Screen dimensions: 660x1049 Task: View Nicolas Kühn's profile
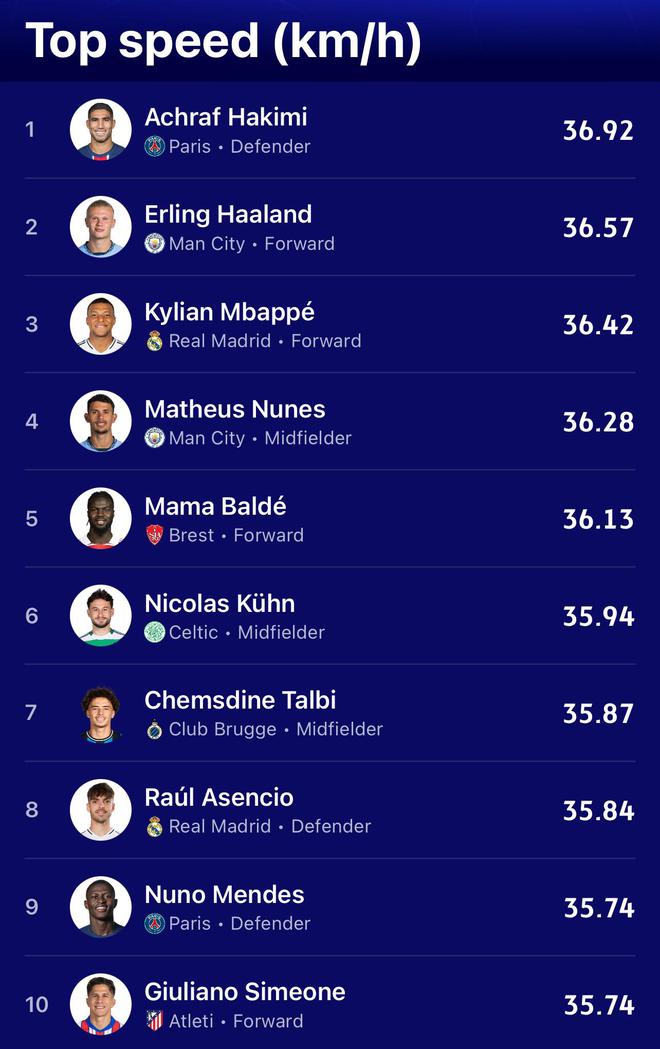[x=219, y=603]
